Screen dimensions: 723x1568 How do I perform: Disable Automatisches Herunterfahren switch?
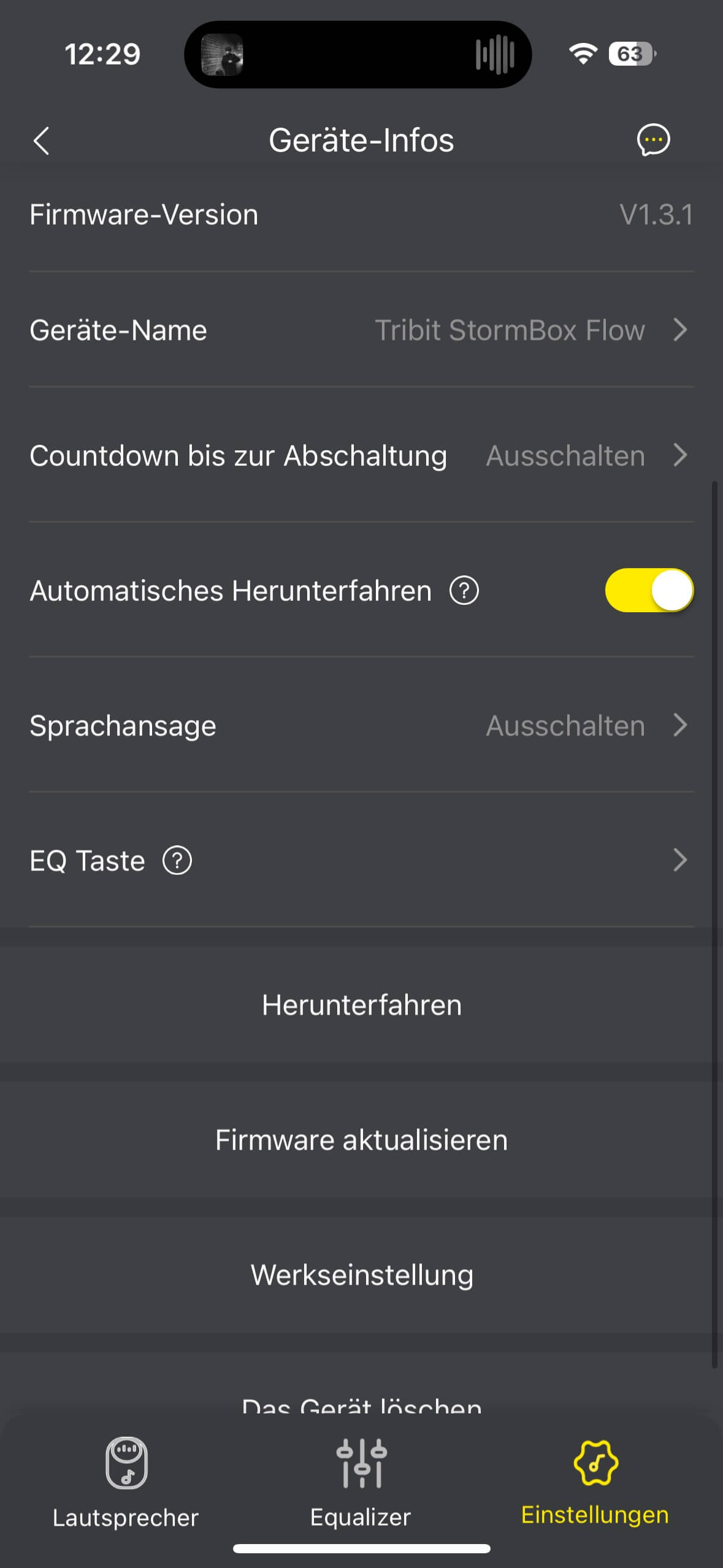649,590
